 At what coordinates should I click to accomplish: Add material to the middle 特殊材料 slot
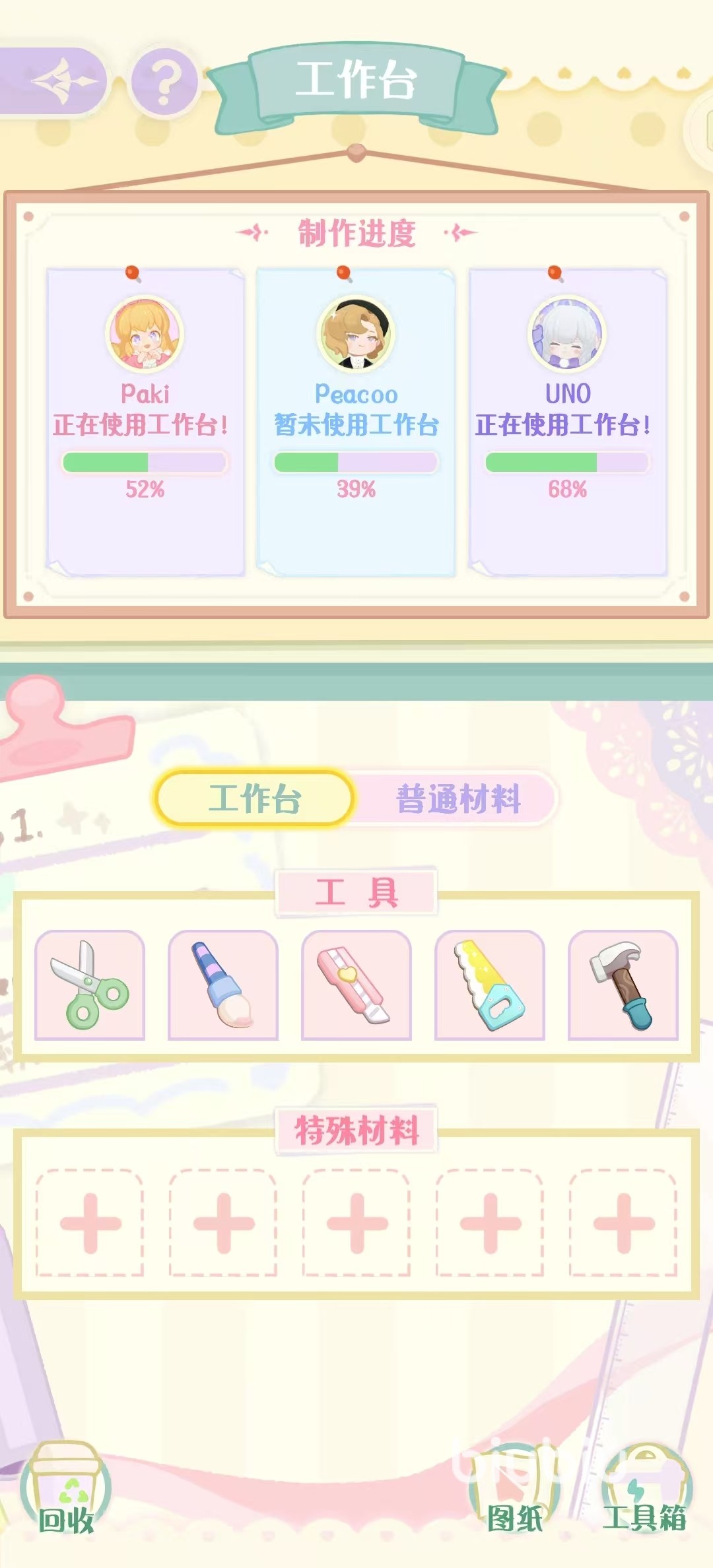point(356,1223)
